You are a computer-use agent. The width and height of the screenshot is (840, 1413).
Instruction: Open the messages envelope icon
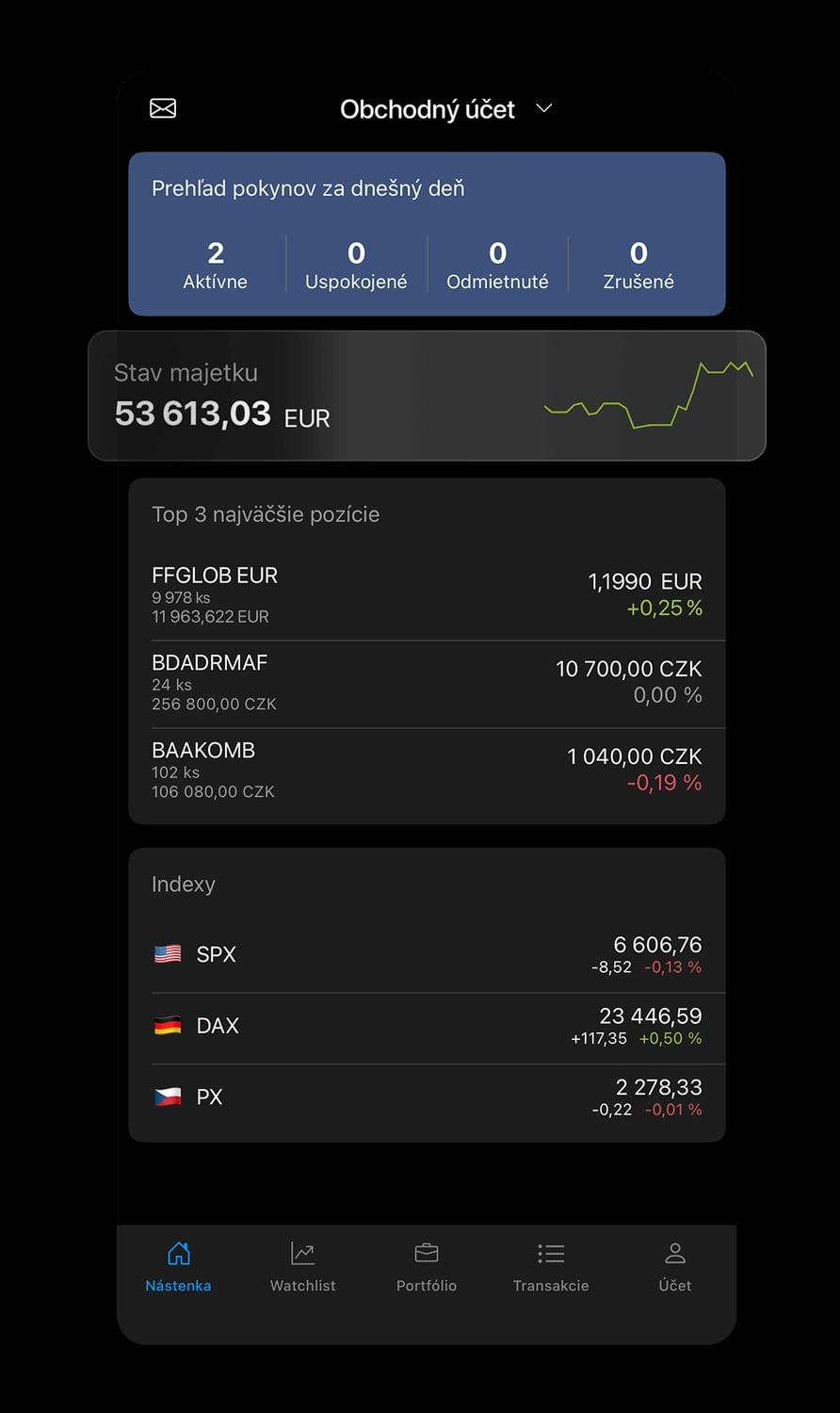coord(161,107)
